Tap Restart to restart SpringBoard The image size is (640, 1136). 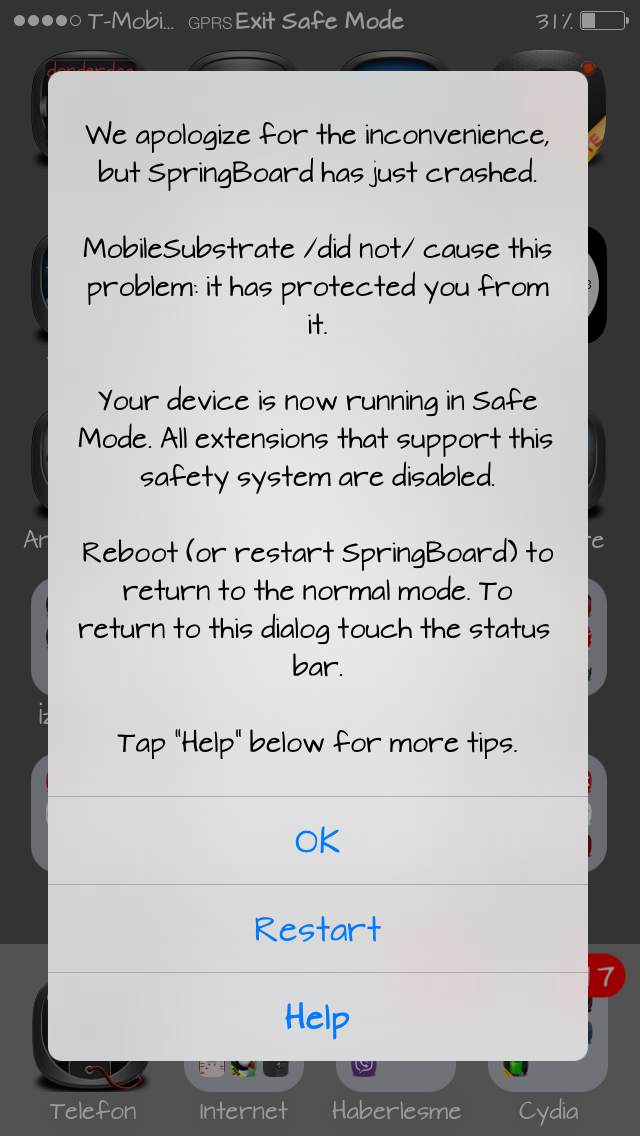pos(317,929)
